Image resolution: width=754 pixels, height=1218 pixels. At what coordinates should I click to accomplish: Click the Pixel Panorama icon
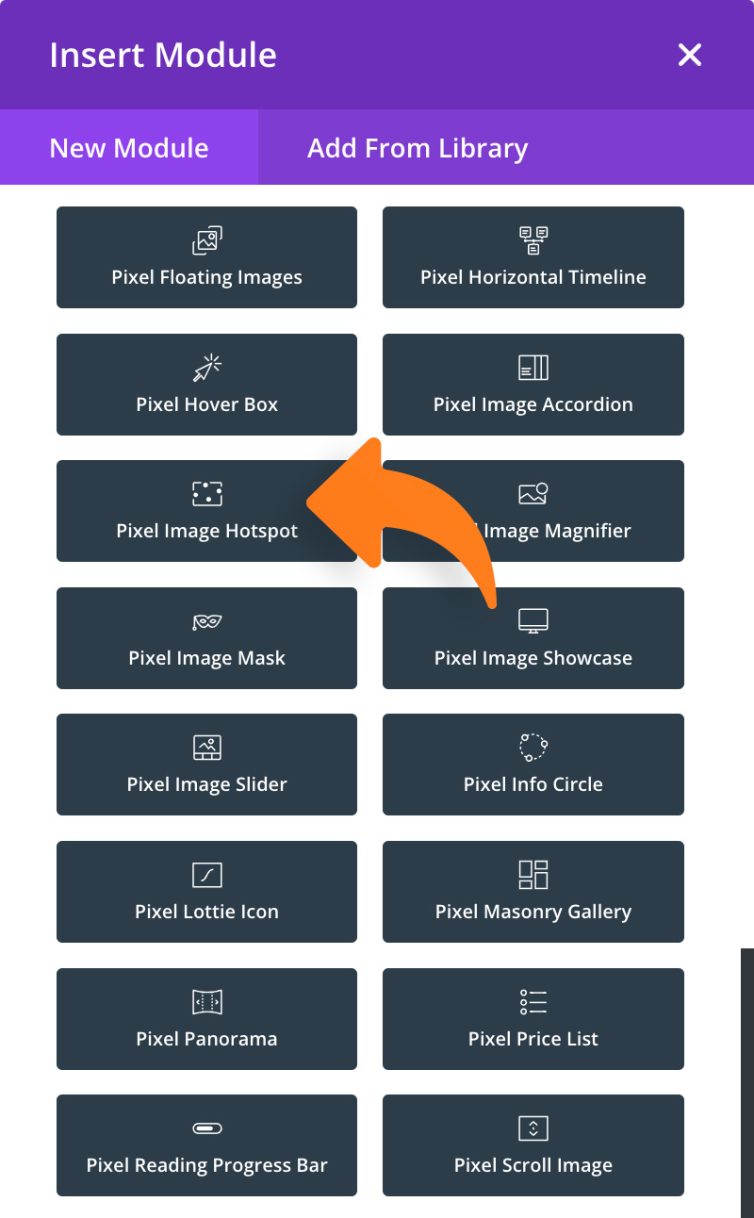click(207, 1001)
